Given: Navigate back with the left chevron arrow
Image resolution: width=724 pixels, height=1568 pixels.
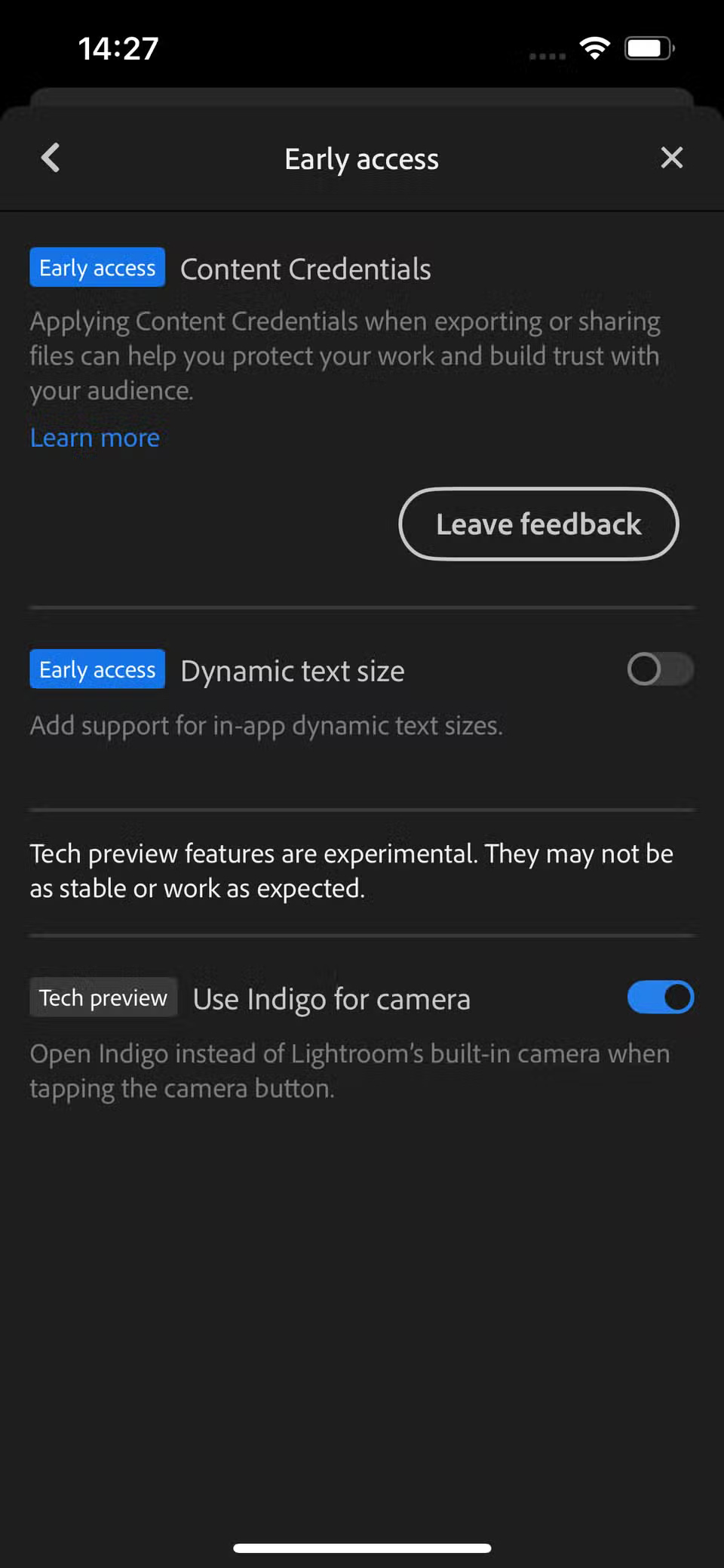Looking at the screenshot, I should pos(50,158).
